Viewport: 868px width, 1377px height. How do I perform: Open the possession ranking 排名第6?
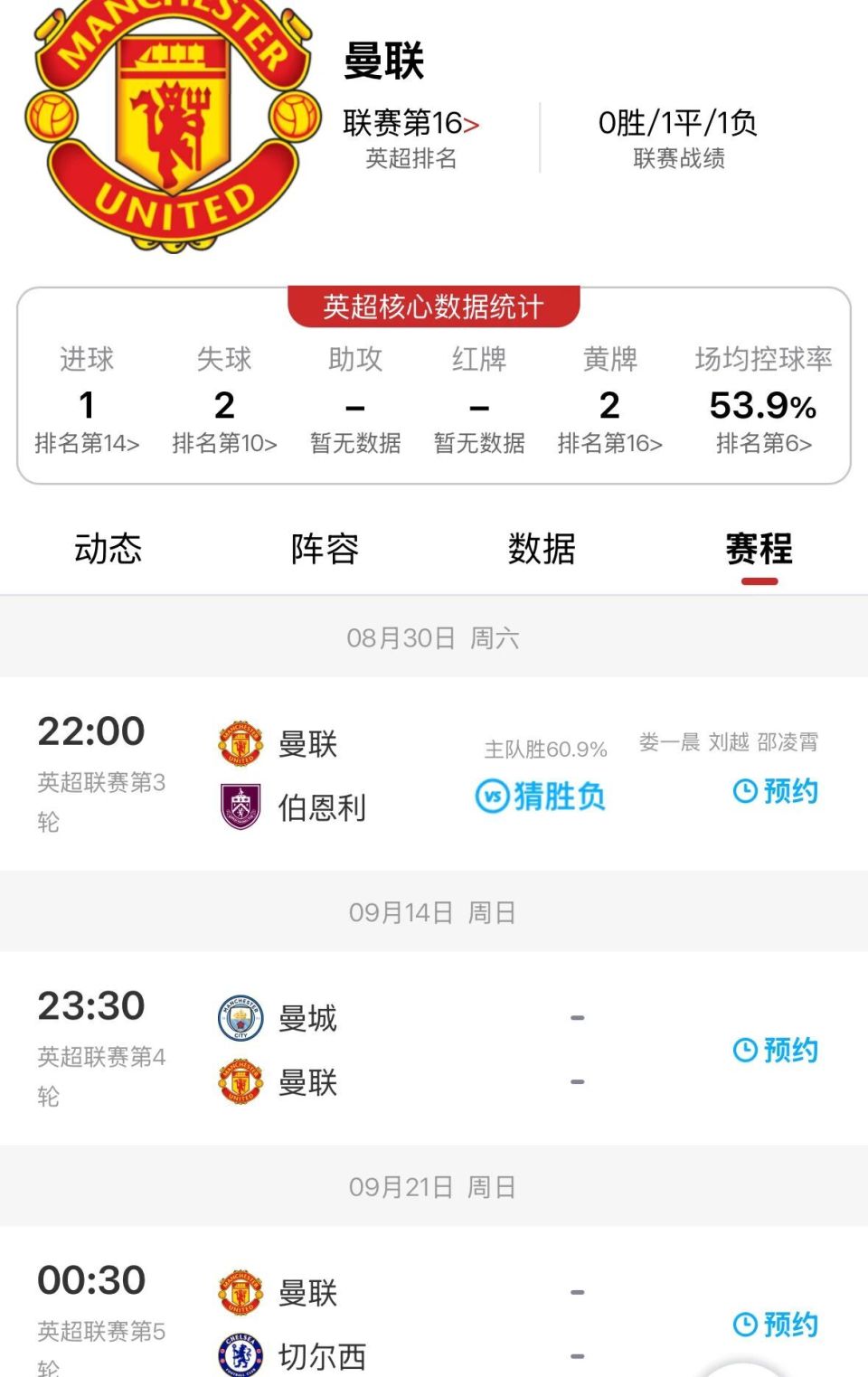point(763,443)
